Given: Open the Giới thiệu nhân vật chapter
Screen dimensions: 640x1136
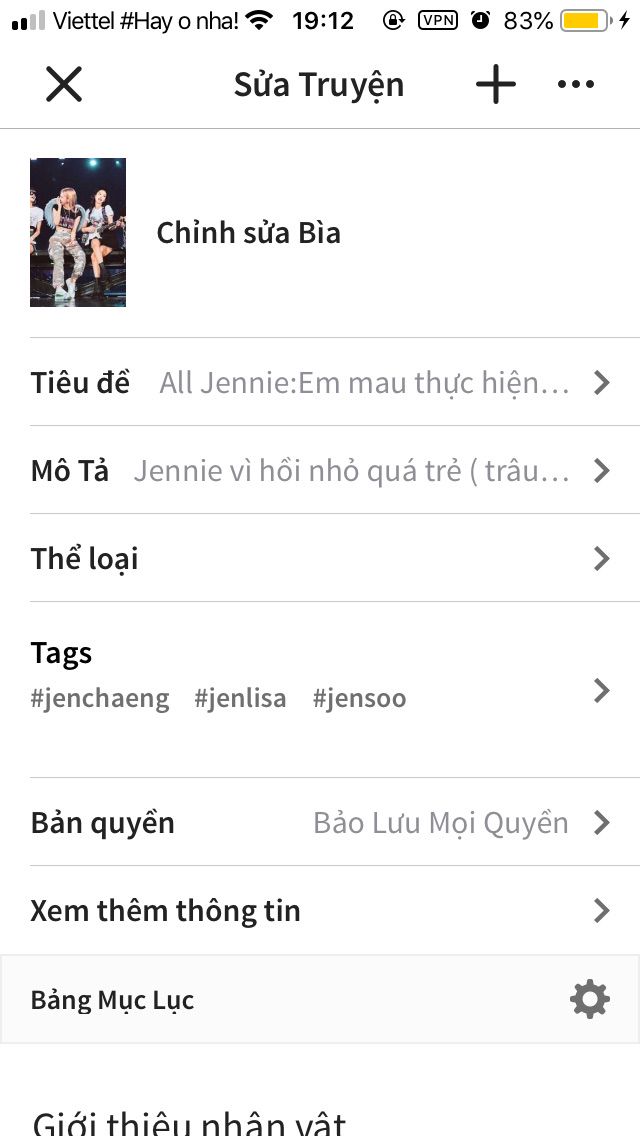Looking at the screenshot, I should coord(190,1120).
